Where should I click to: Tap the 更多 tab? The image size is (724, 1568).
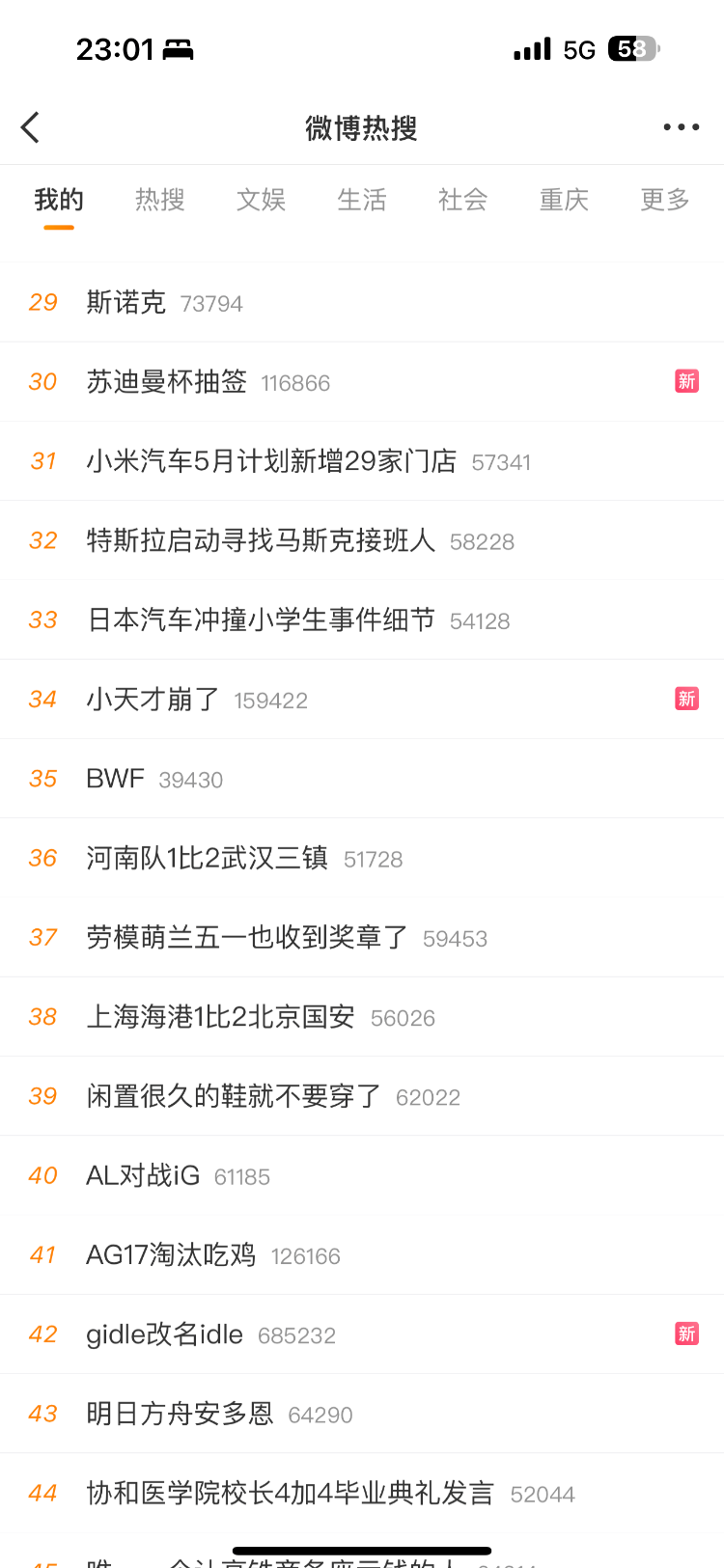pos(664,200)
